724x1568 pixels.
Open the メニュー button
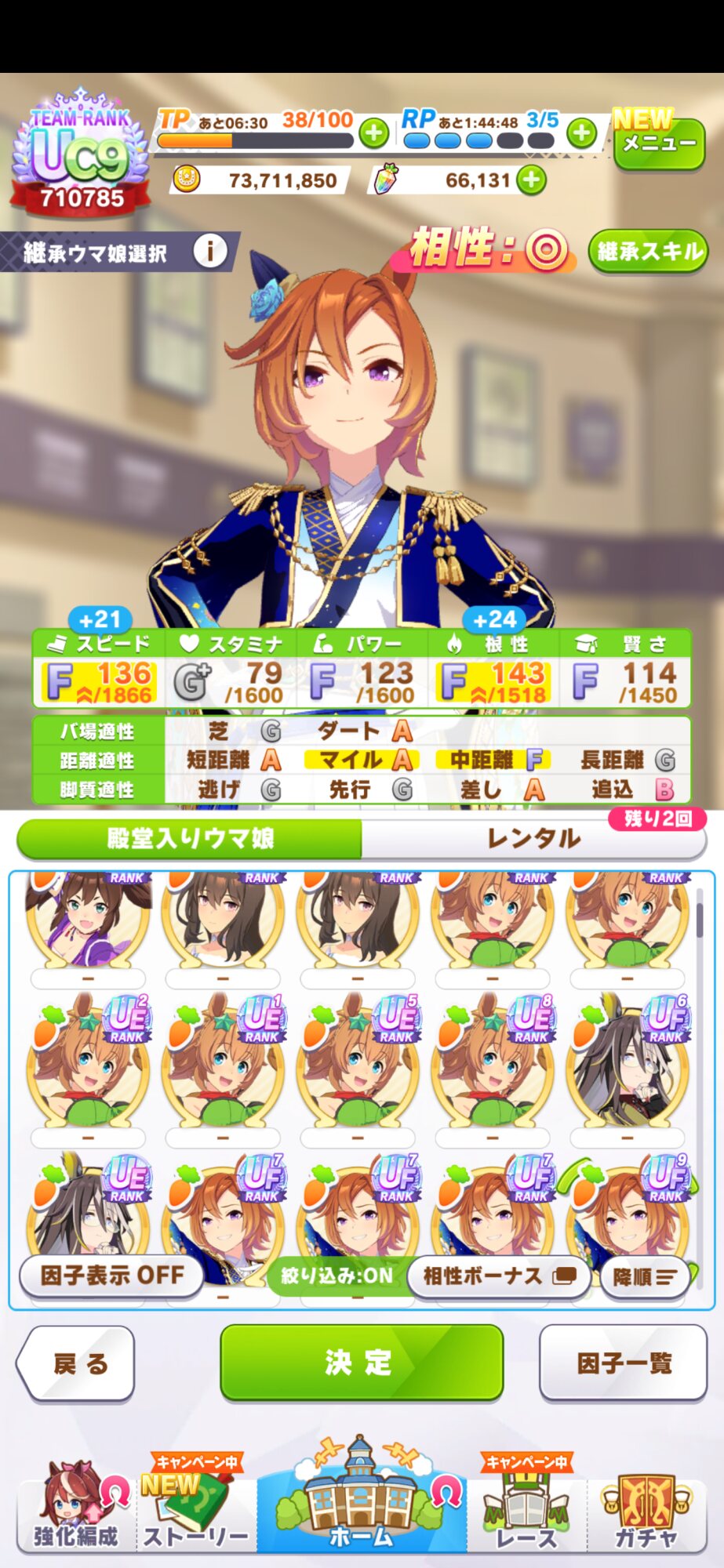(659, 143)
